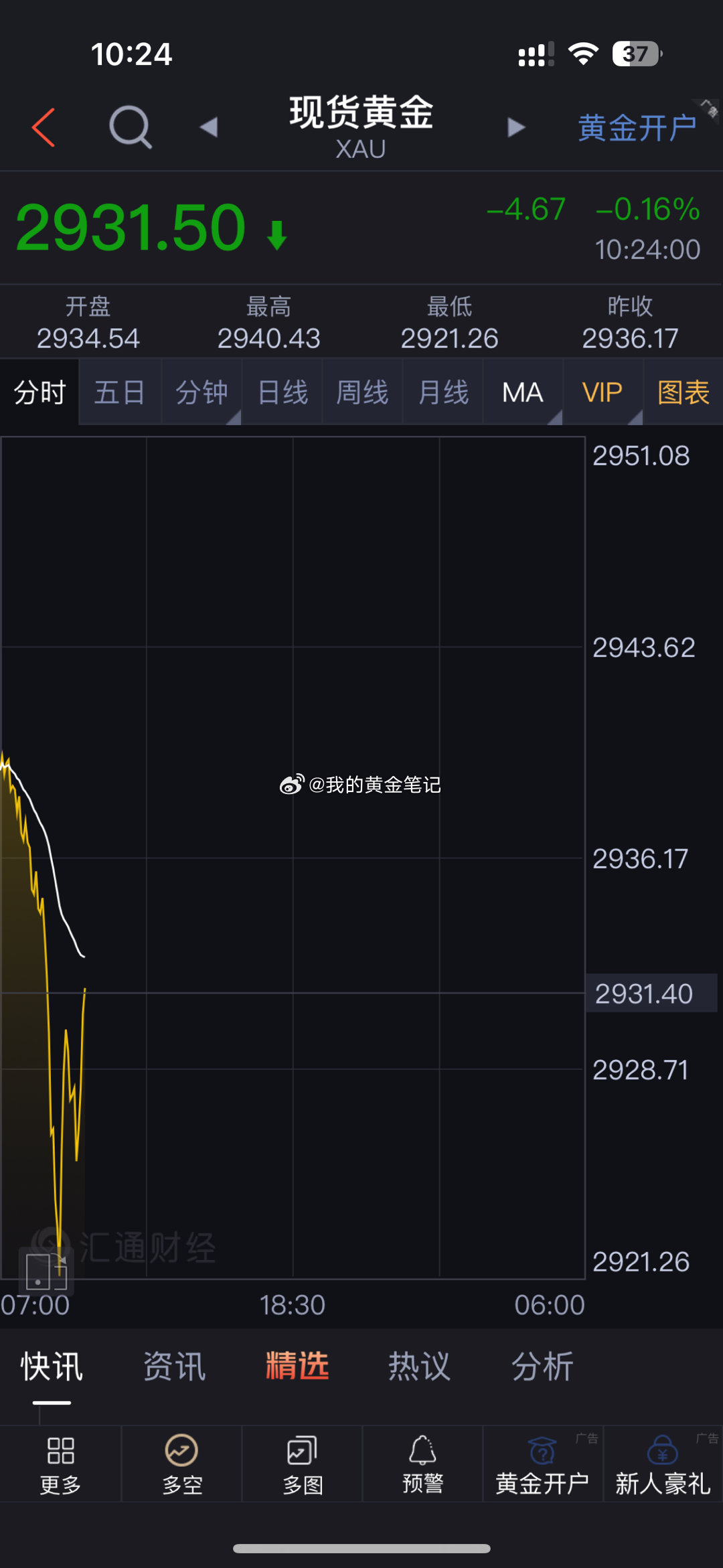Open the 分钟 interval dropdown
Screen dimensions: 723x1568
(x=202, y=392)
